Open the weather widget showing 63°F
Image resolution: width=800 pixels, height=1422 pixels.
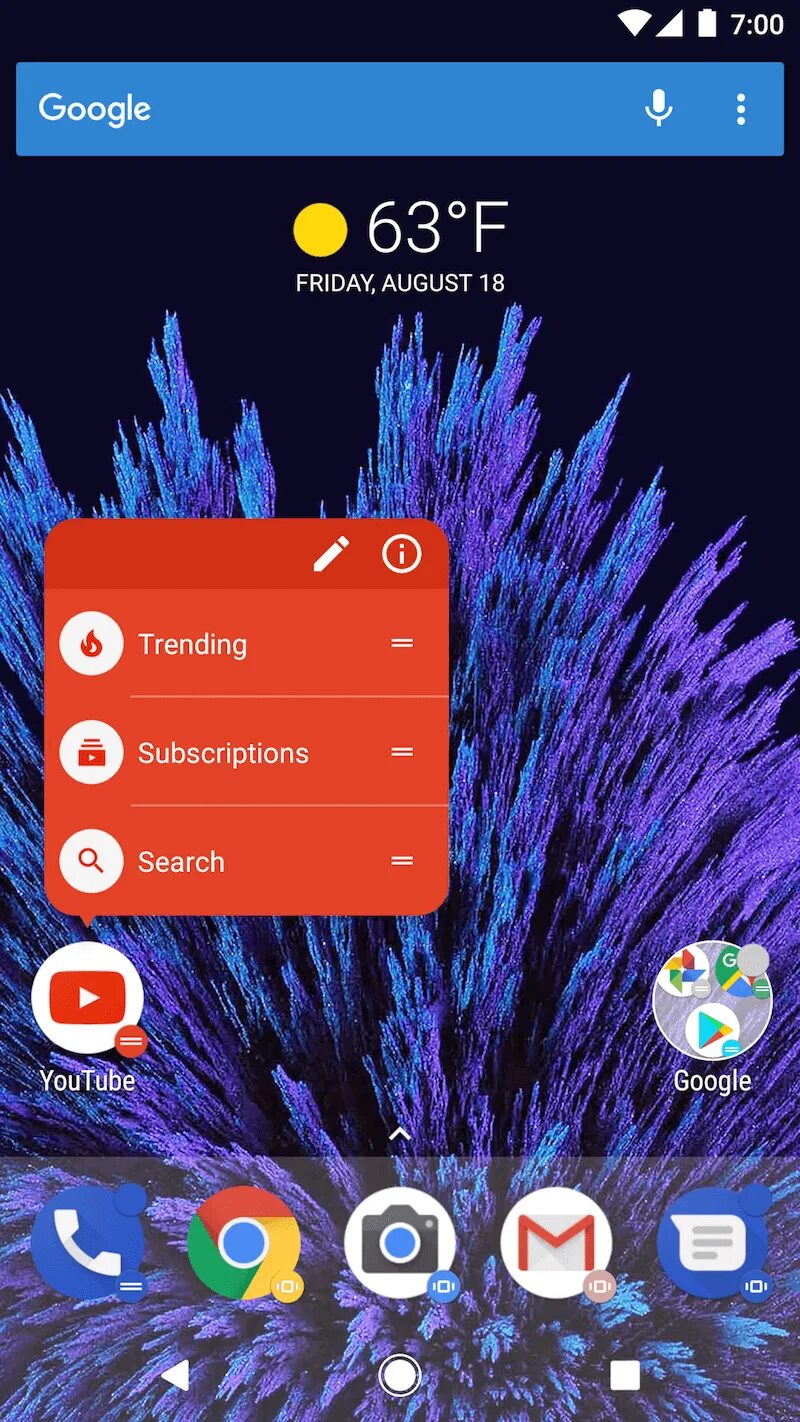tap(400, 245)
